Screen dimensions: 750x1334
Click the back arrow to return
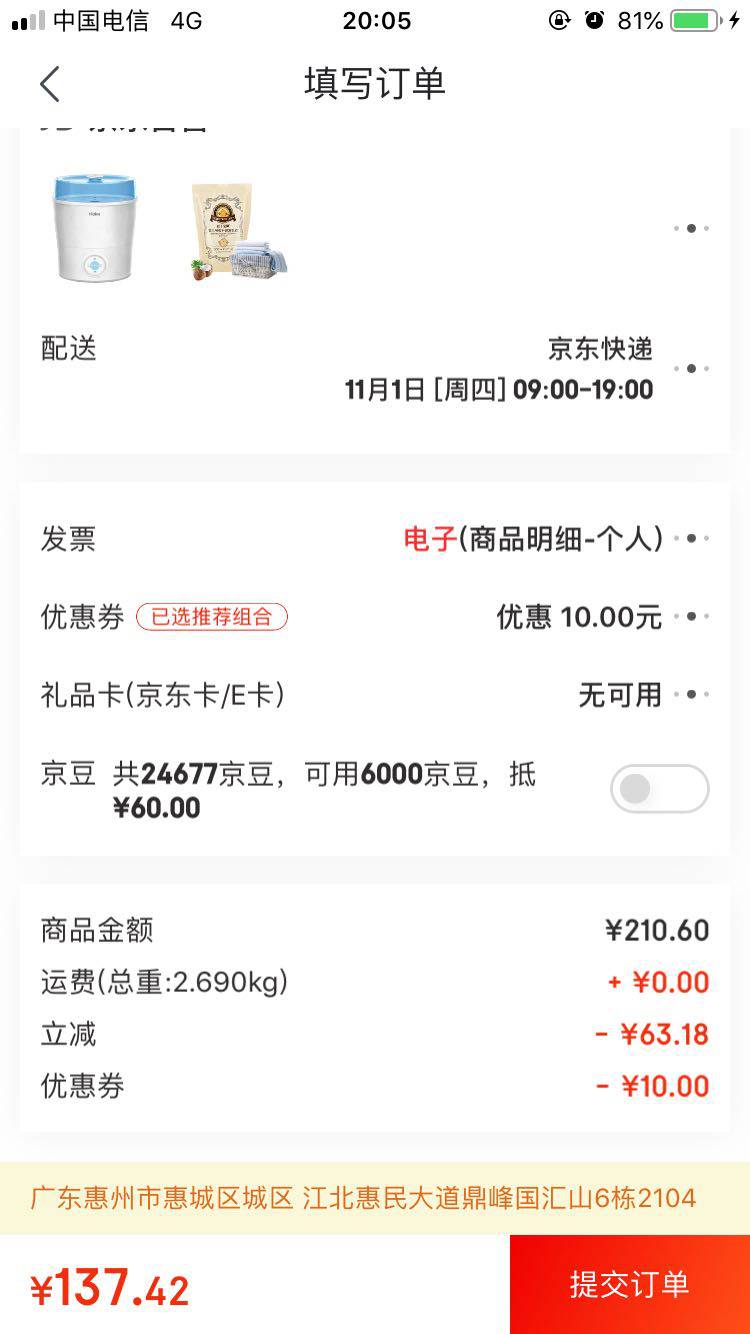coord(50,84)
